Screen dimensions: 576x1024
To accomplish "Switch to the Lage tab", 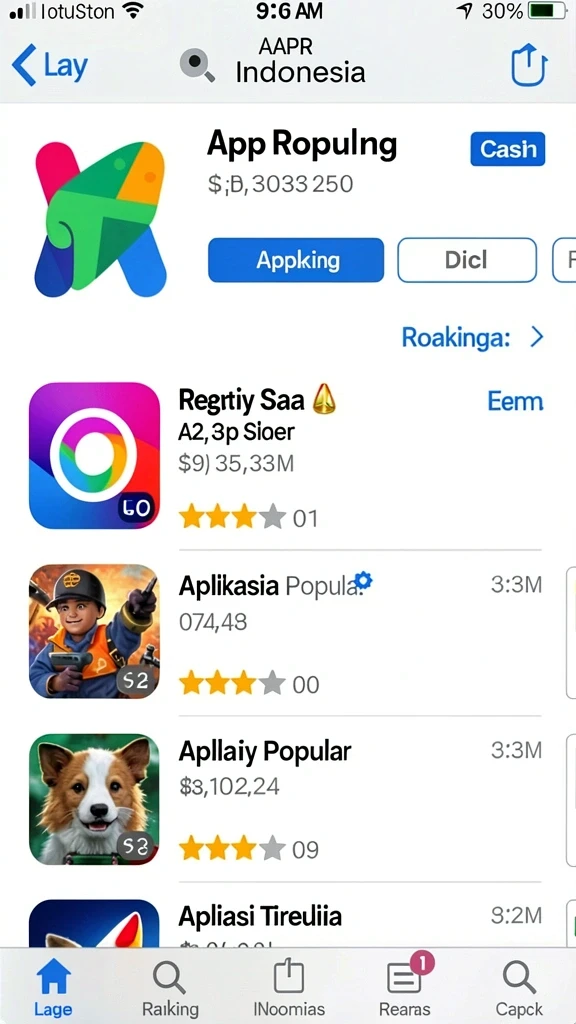I will coord(54,987).
